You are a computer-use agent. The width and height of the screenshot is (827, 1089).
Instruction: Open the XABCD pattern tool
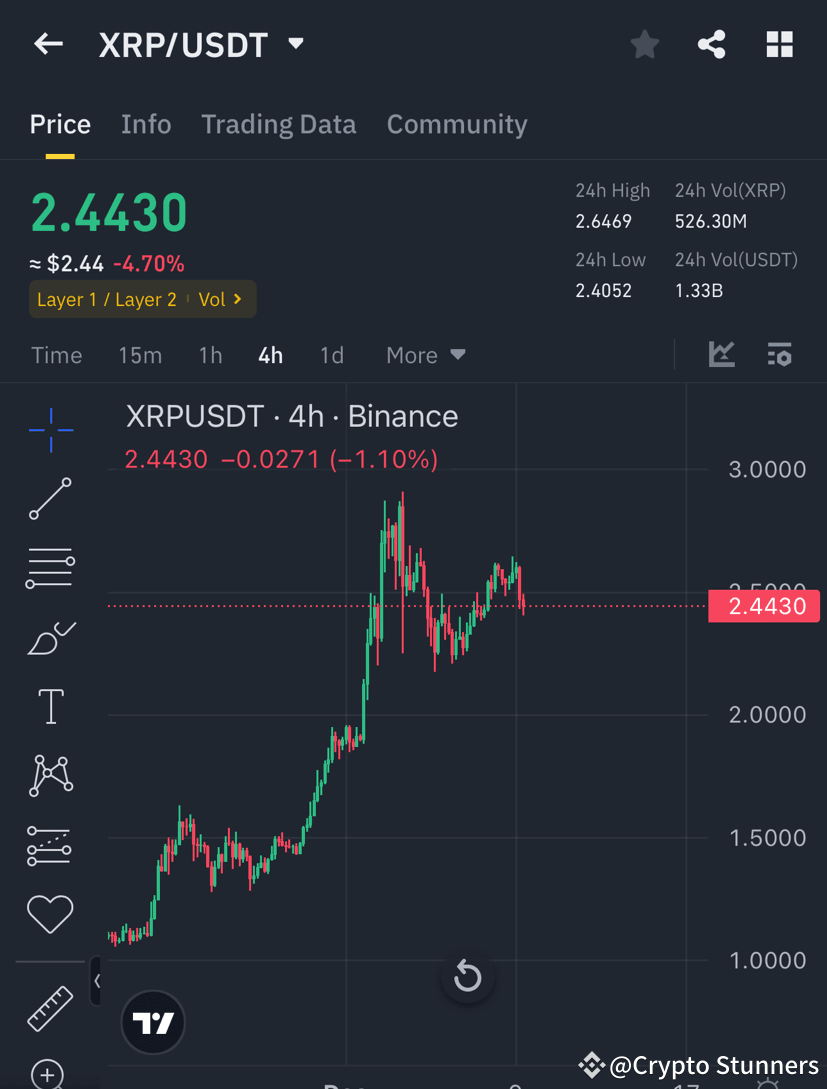(x=50, y=775)
